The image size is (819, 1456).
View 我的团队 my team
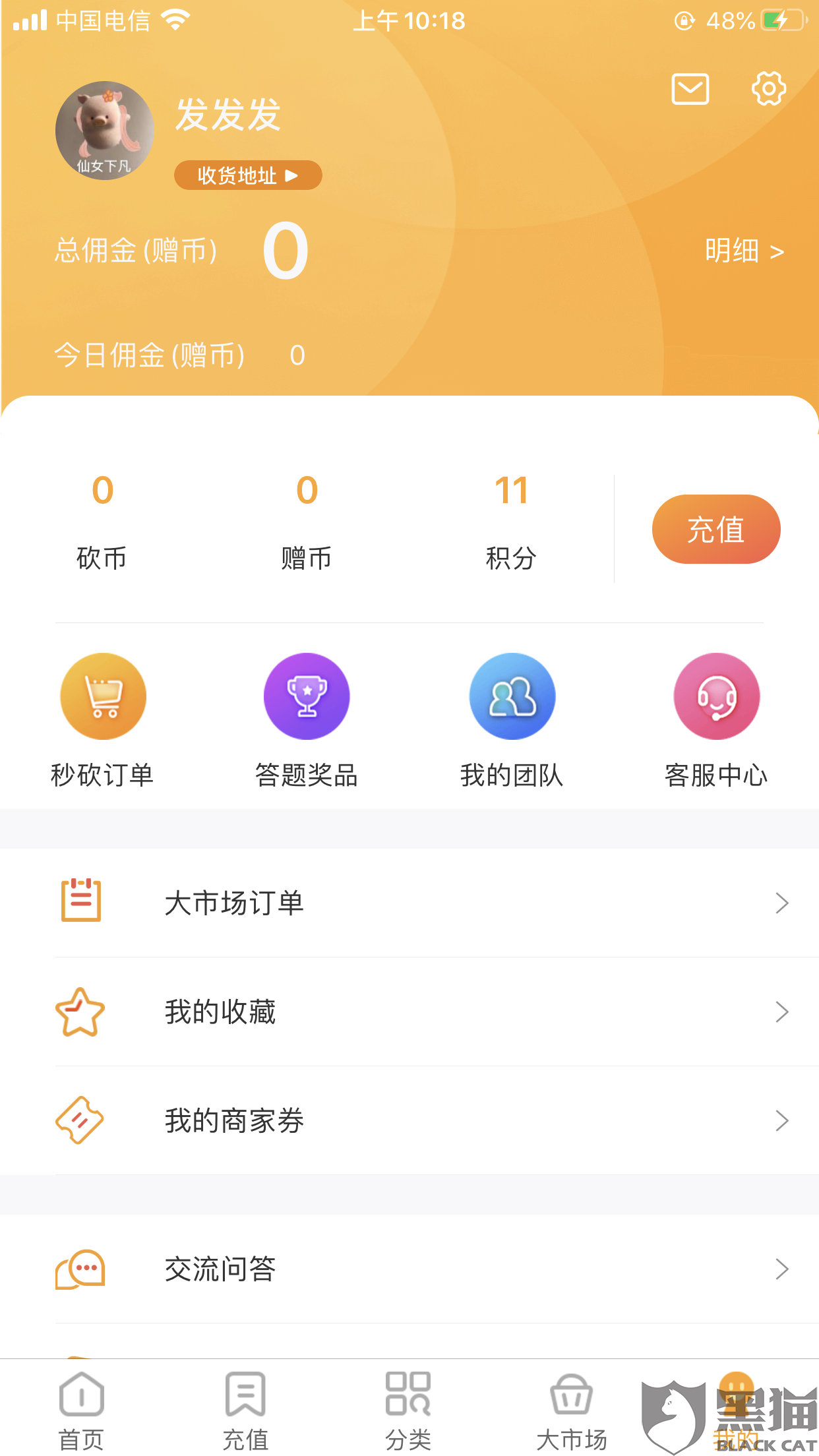tap(512, 719)
